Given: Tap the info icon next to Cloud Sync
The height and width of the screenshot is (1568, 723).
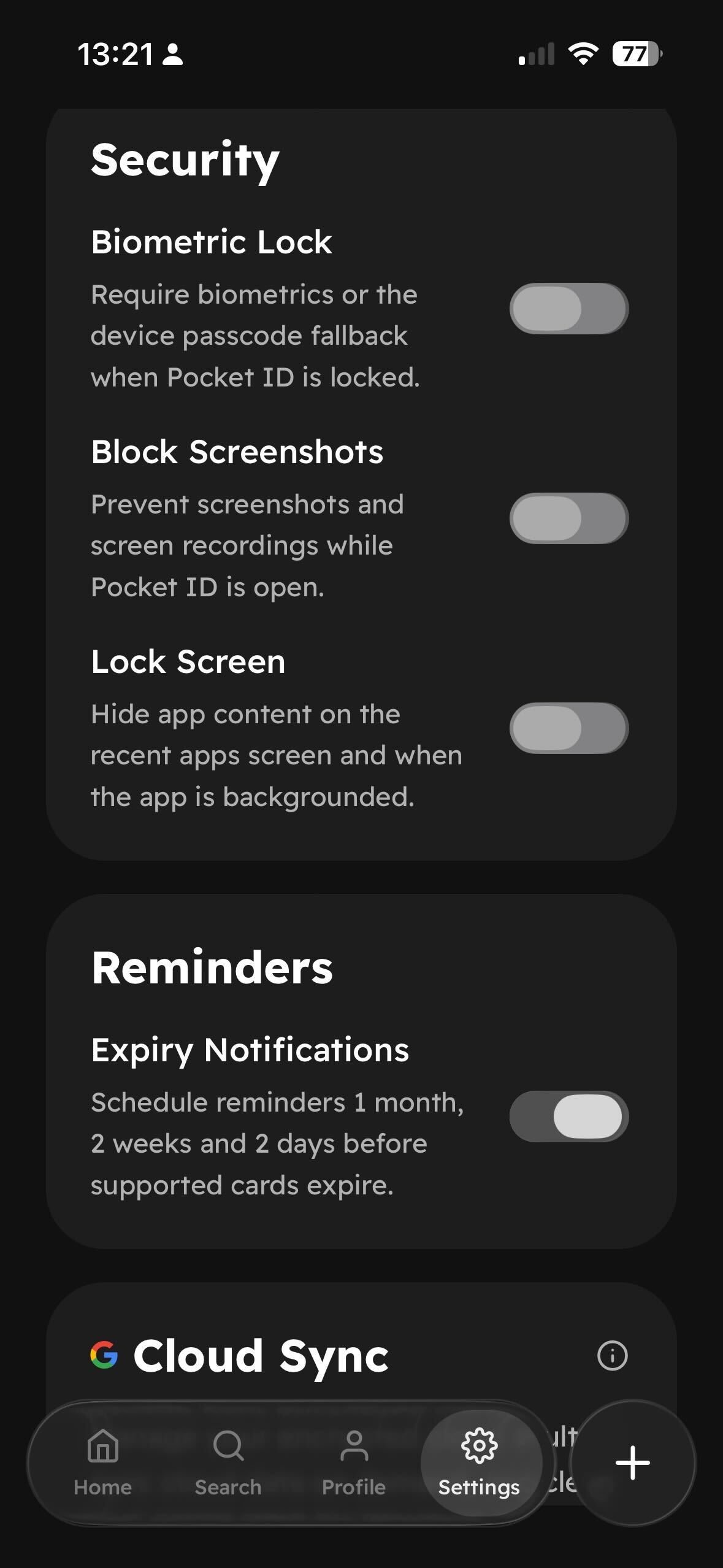Looking at the screenshot, I should pos(611,1355).
